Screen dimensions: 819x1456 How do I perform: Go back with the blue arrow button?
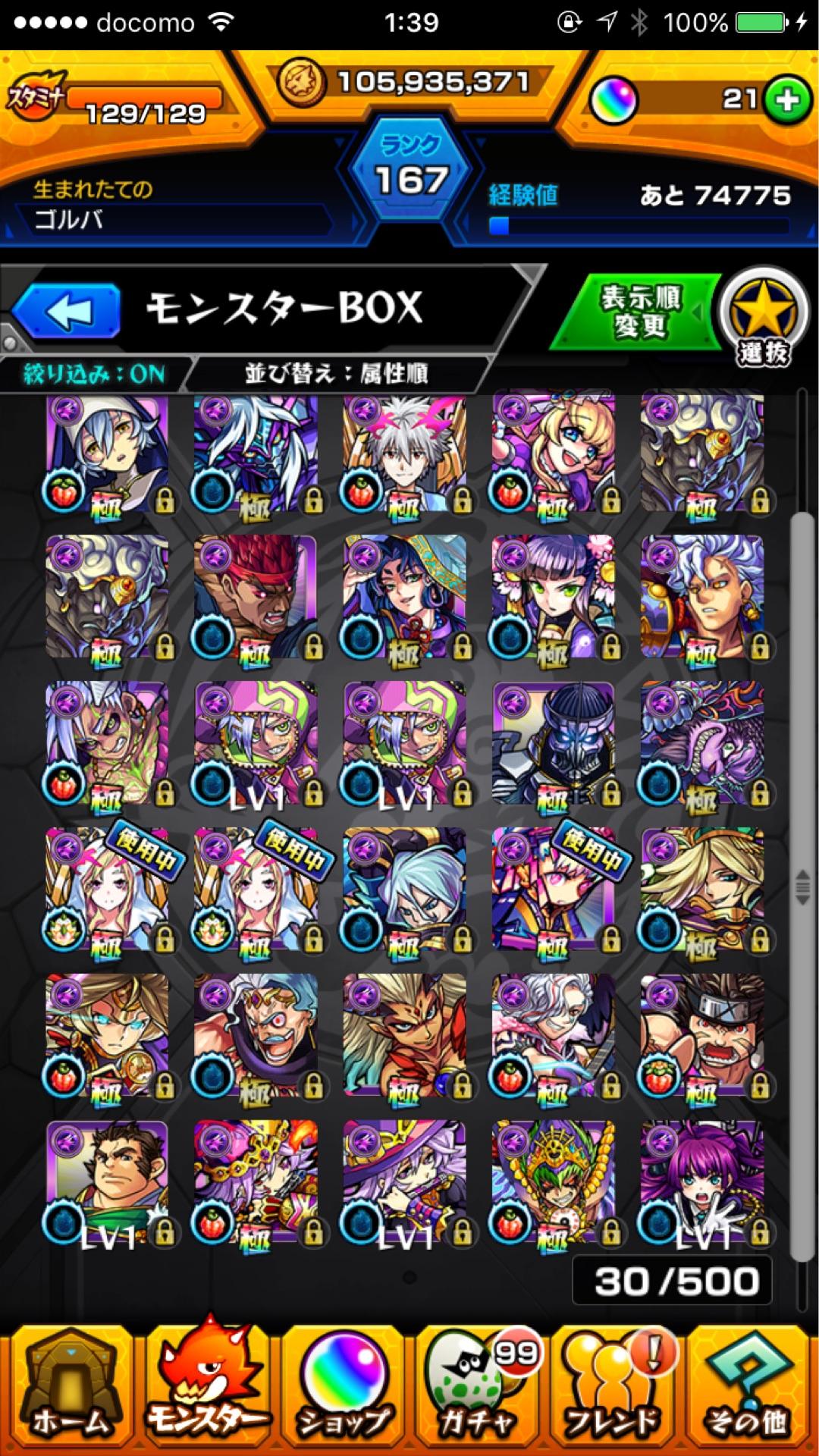(68, 310)
